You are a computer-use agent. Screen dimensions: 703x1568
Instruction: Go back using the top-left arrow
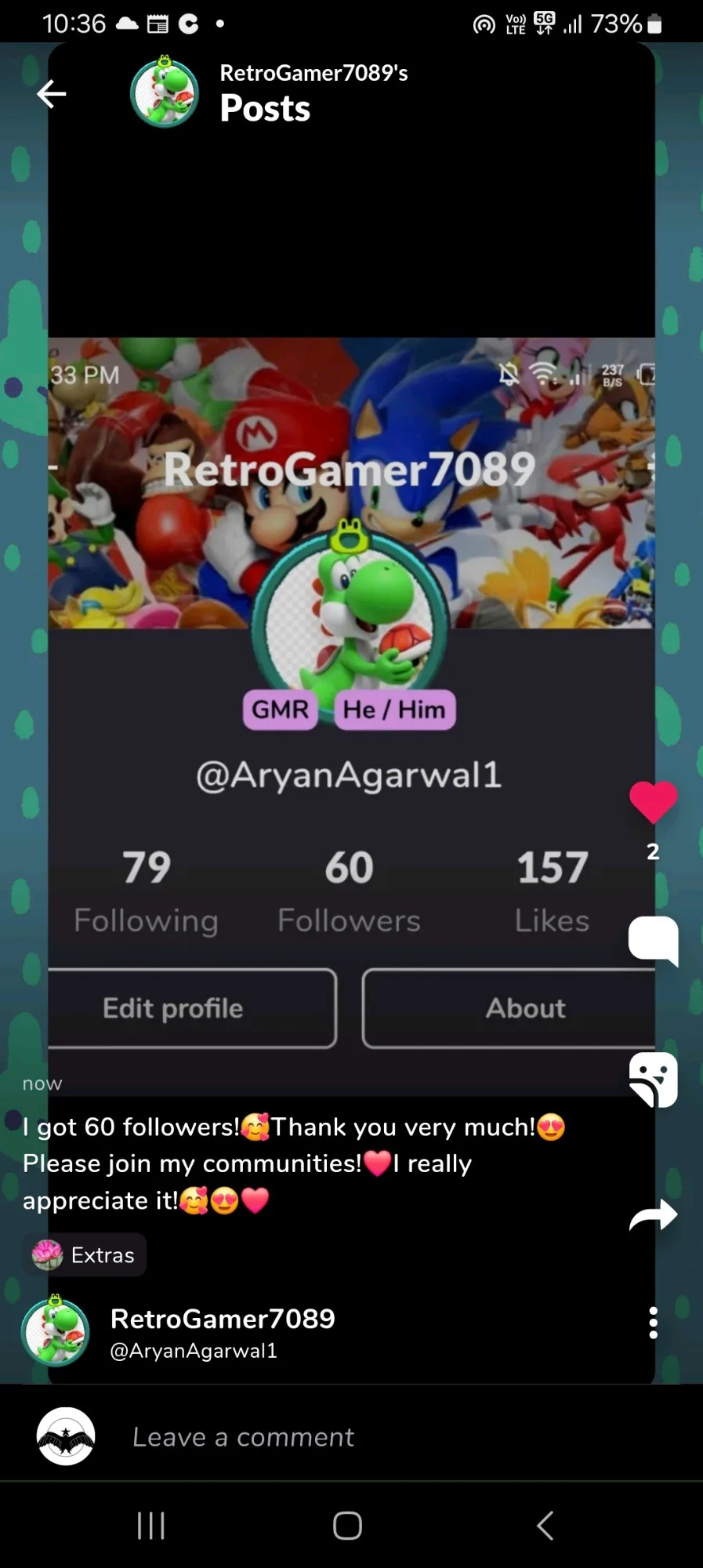pyautogui.click(x=52, y=94)
